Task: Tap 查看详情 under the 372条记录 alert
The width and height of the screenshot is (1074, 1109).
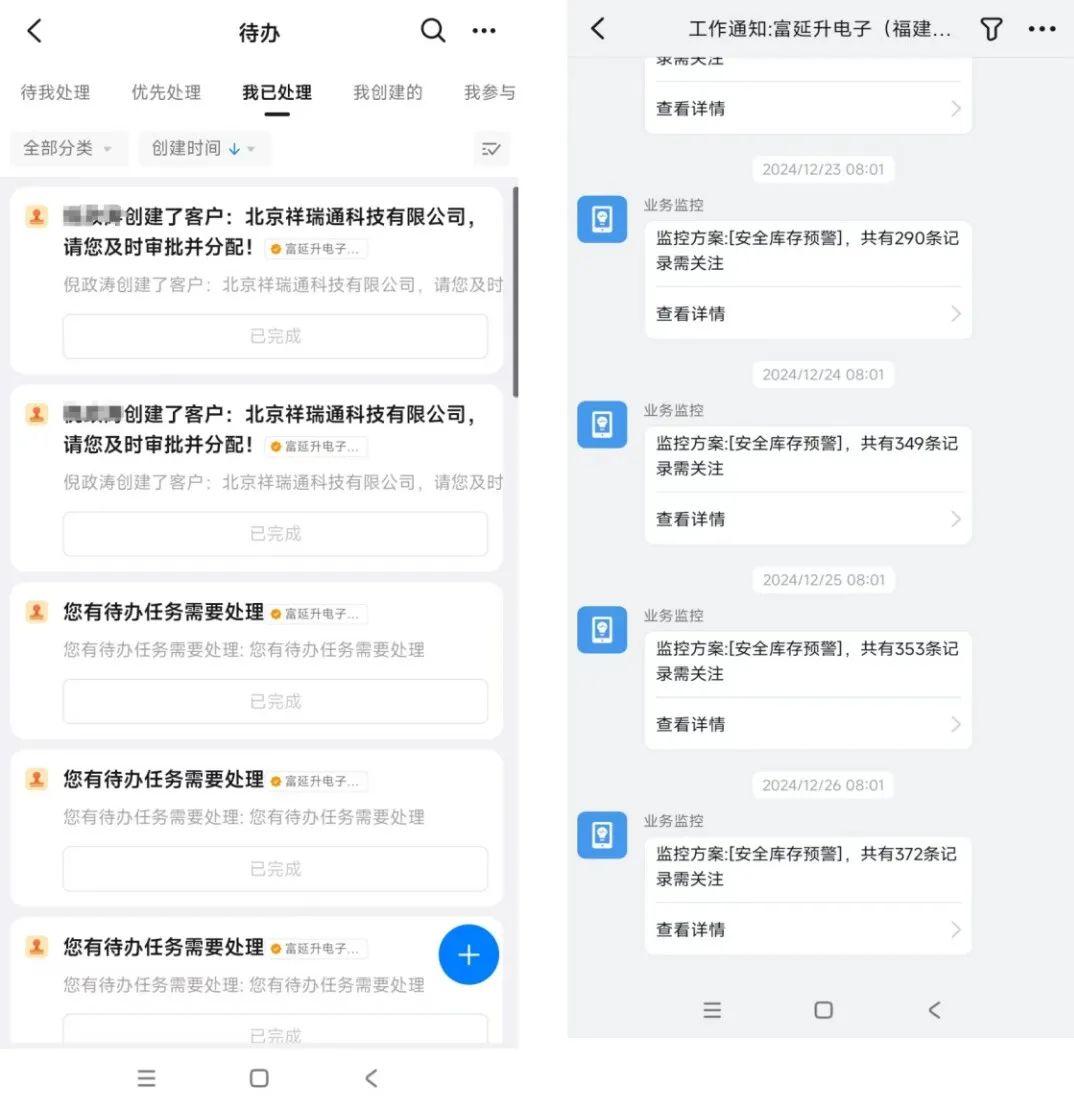Action: pyautogui.click(x=808, y=930)
